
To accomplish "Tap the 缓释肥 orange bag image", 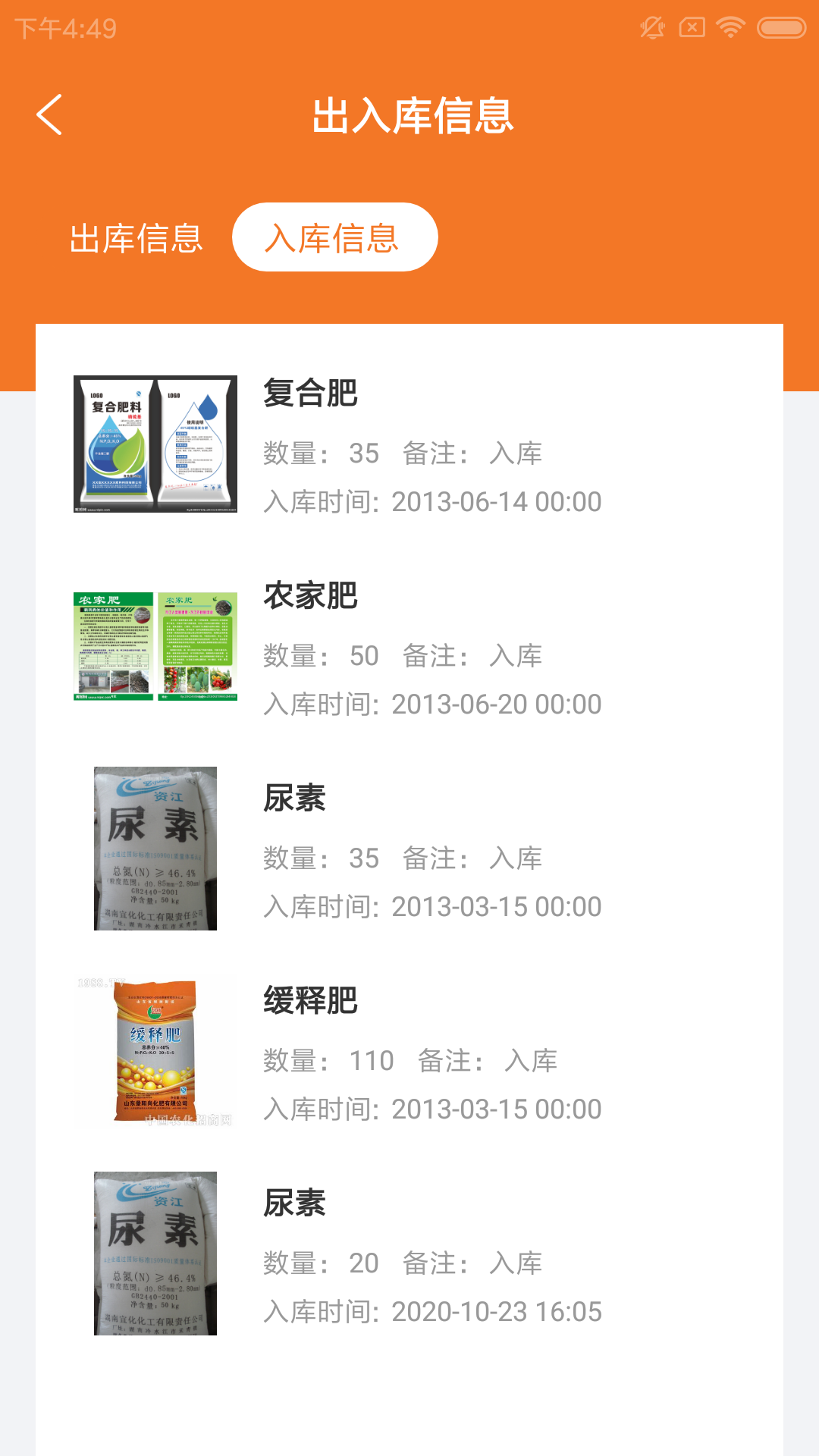I will click(x=154, y=1050).
